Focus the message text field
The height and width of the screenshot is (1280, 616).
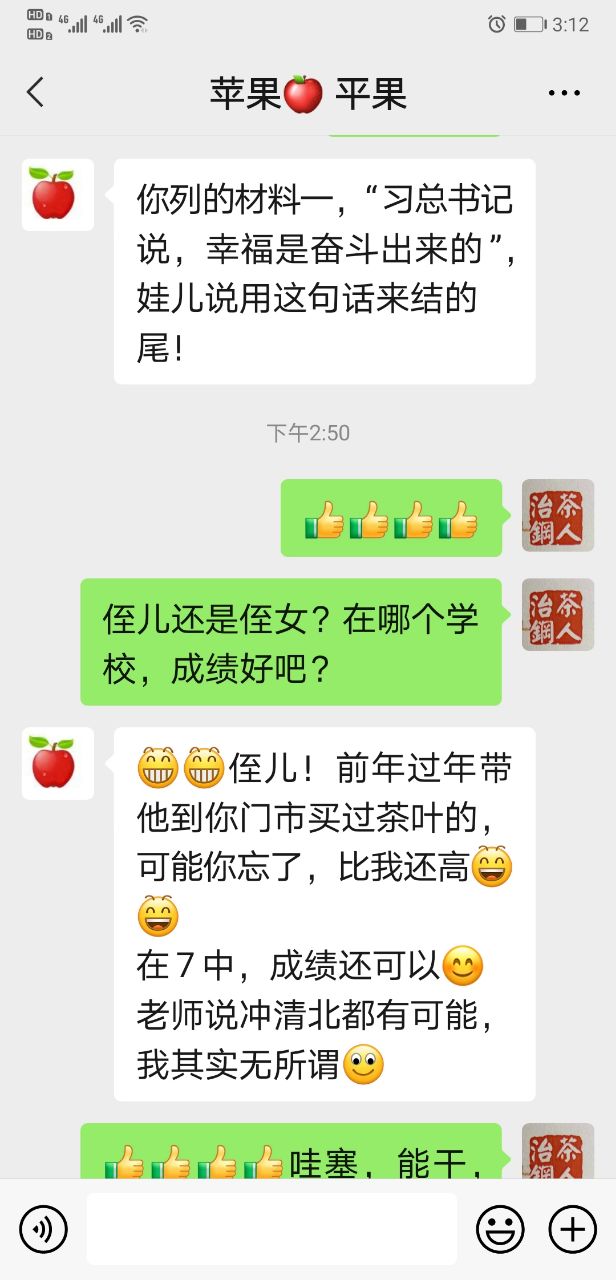coord(271,1228)
